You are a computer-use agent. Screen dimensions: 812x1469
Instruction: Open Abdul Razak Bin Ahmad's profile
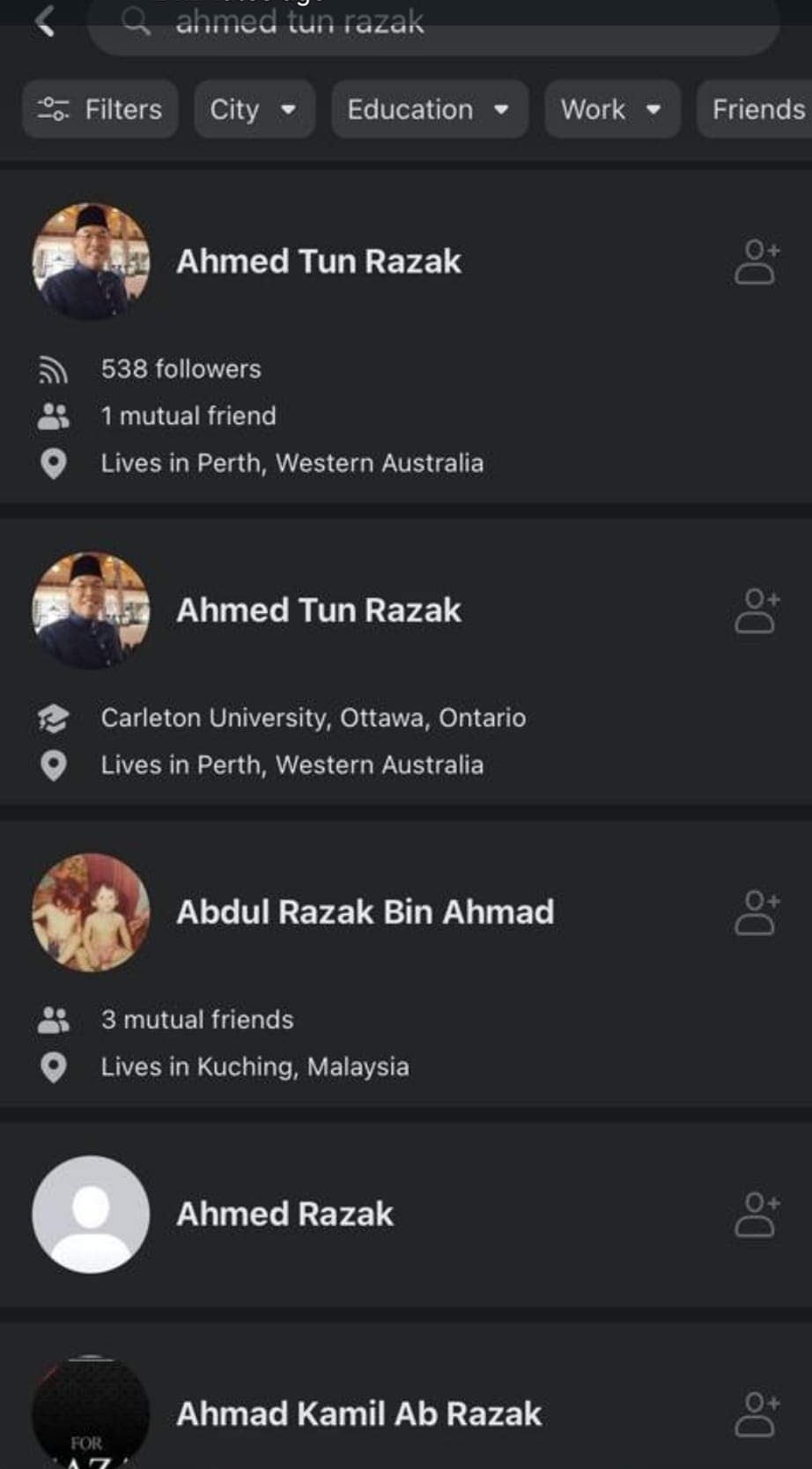[x=365, y=912]
